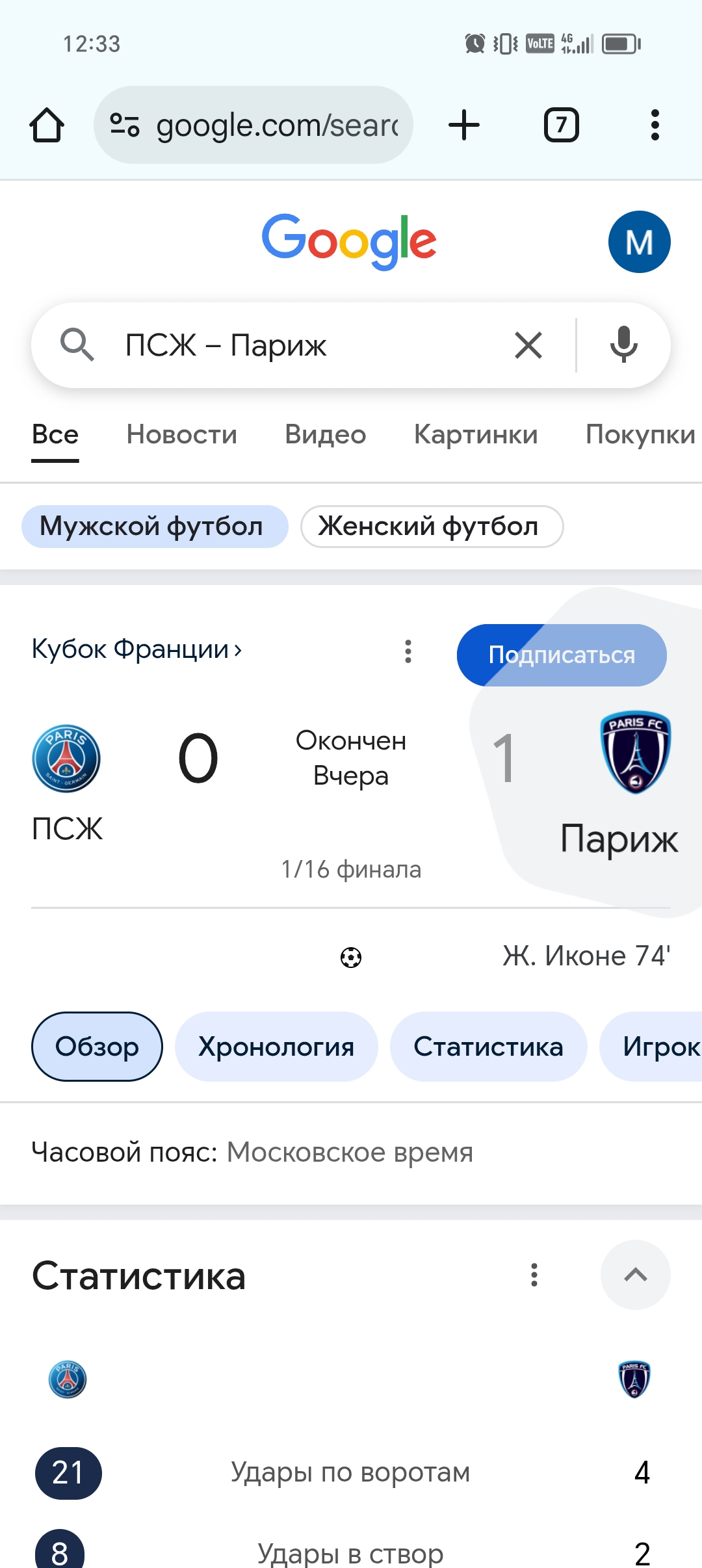
Task: Switch to the Хронология section
Action: 276,1047
